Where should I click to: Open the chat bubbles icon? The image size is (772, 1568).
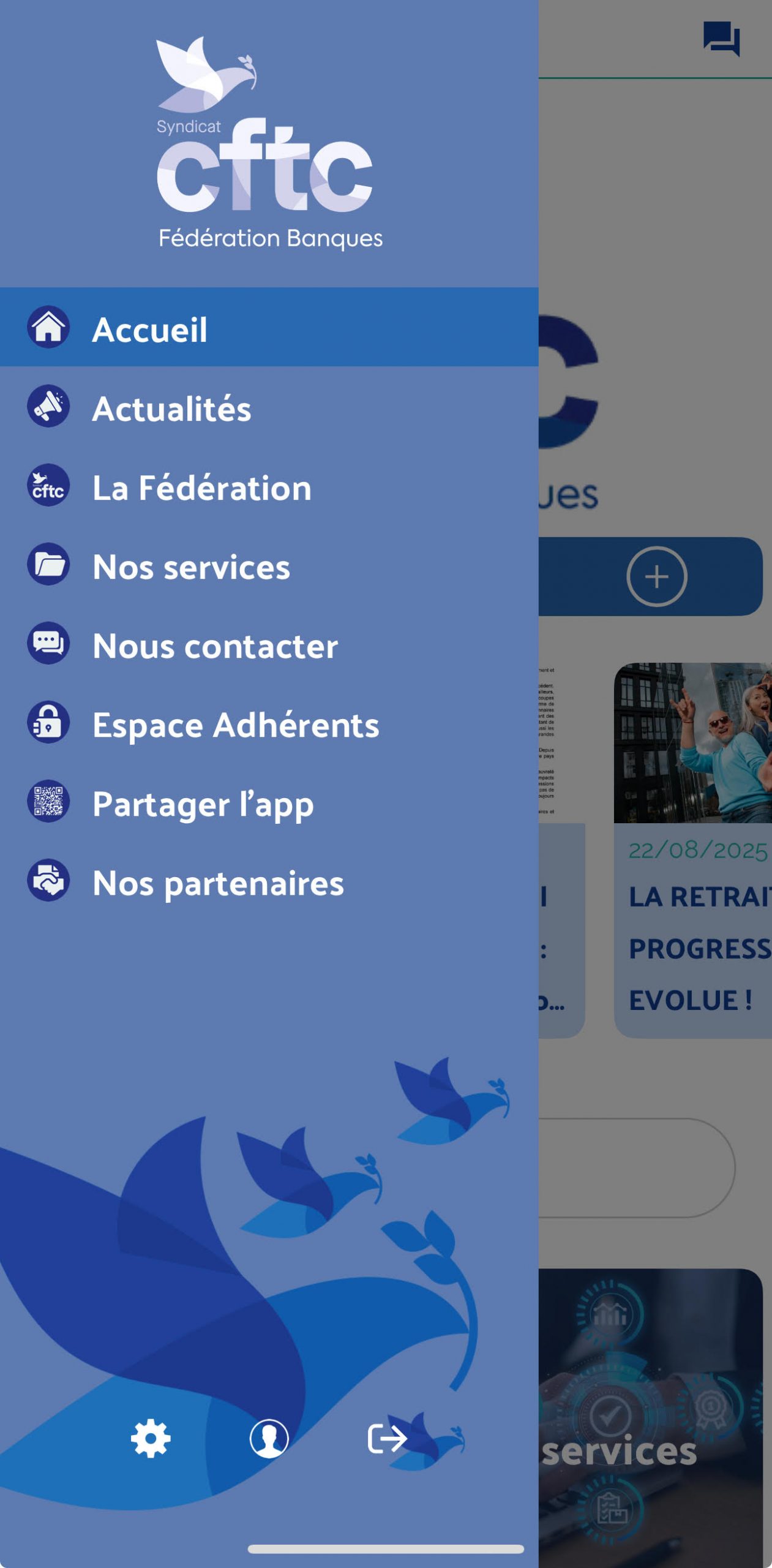721,38
